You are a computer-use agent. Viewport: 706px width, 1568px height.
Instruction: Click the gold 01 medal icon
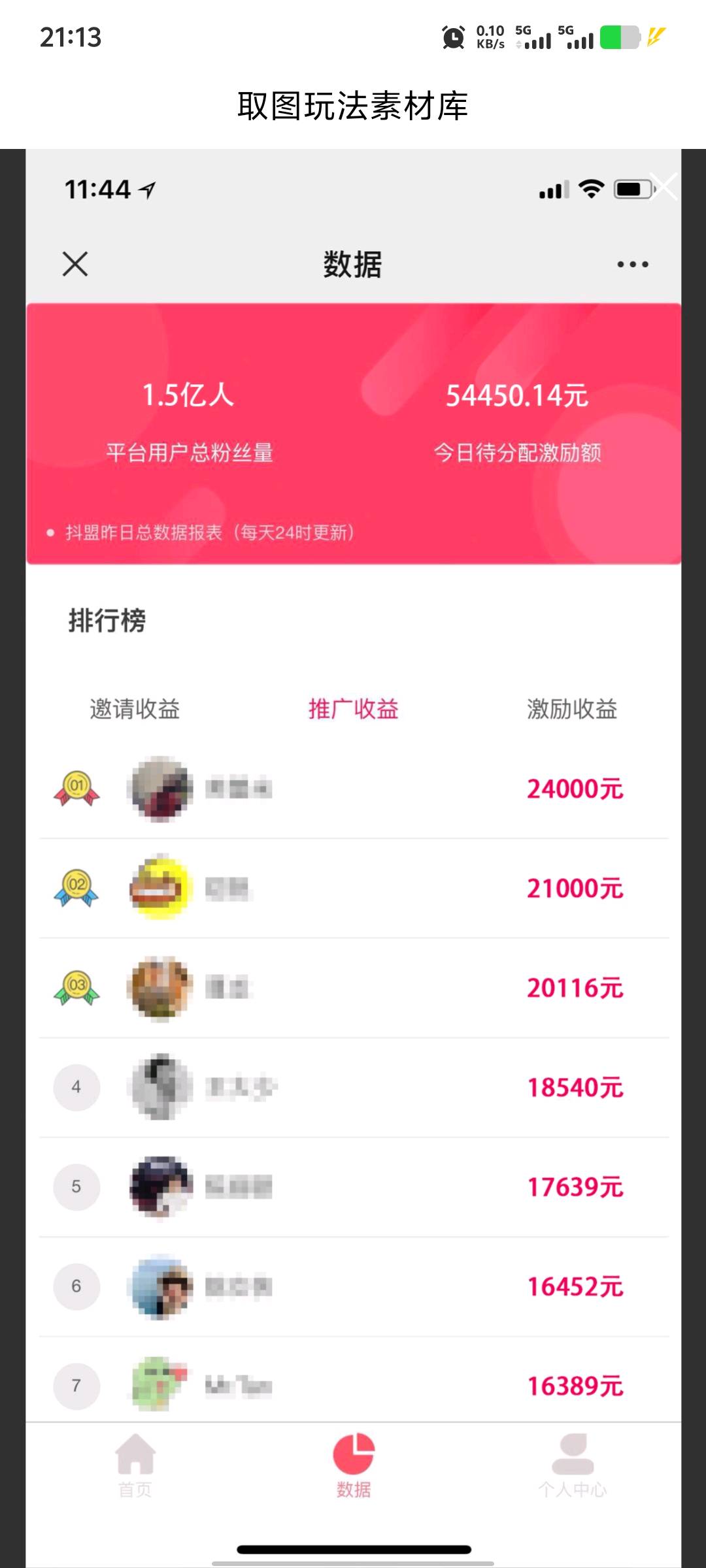click(x=76, y=789)
